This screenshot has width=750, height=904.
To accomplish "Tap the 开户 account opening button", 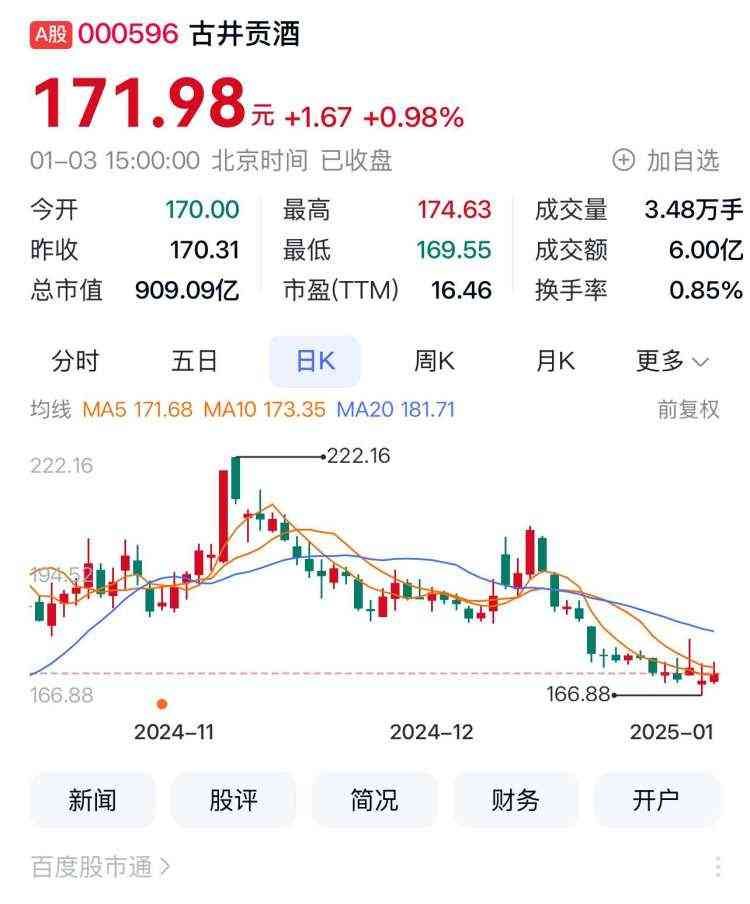I will [x=656, y=800].
